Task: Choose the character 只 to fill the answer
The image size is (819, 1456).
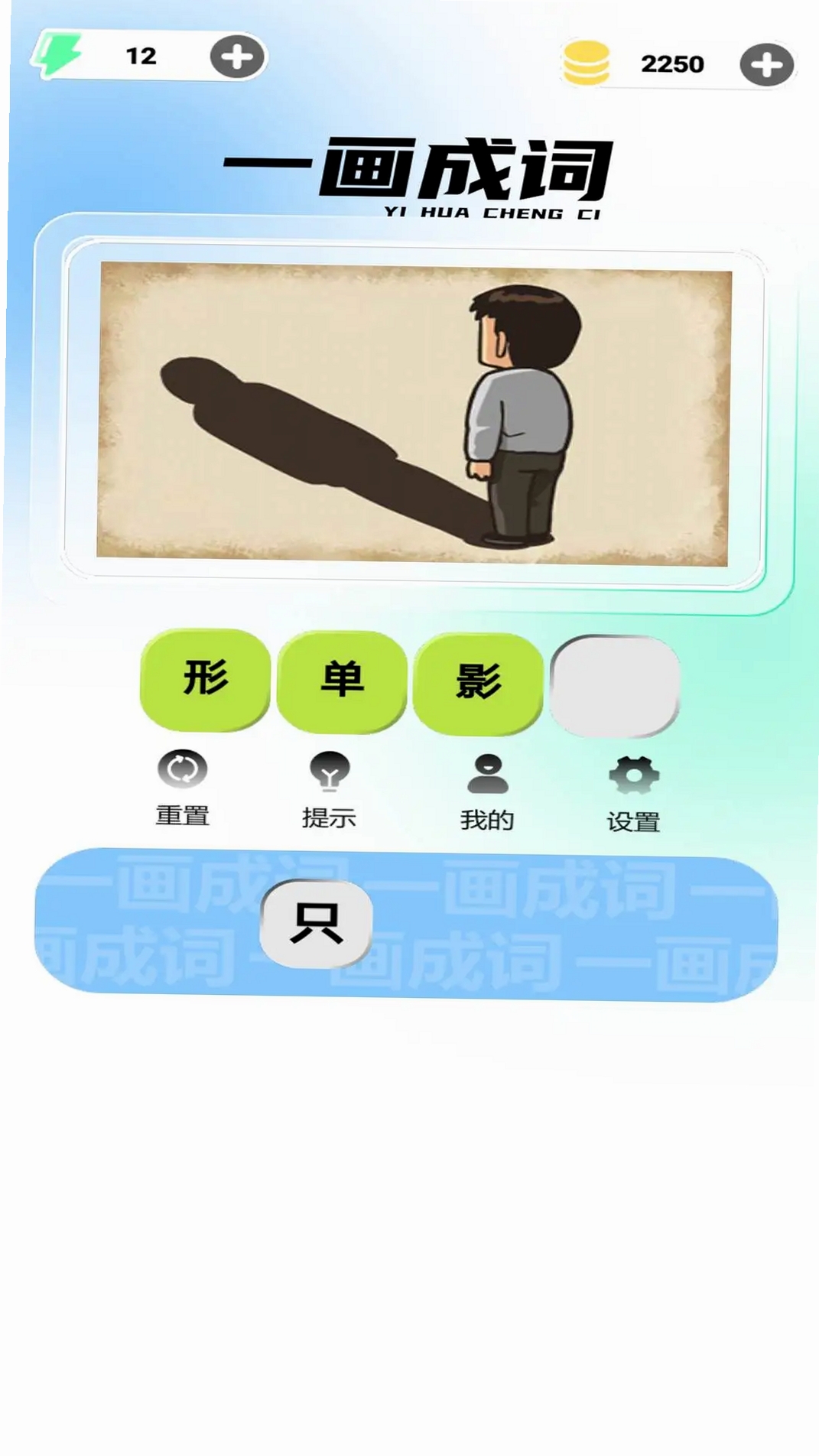Action: click(317, 923)
